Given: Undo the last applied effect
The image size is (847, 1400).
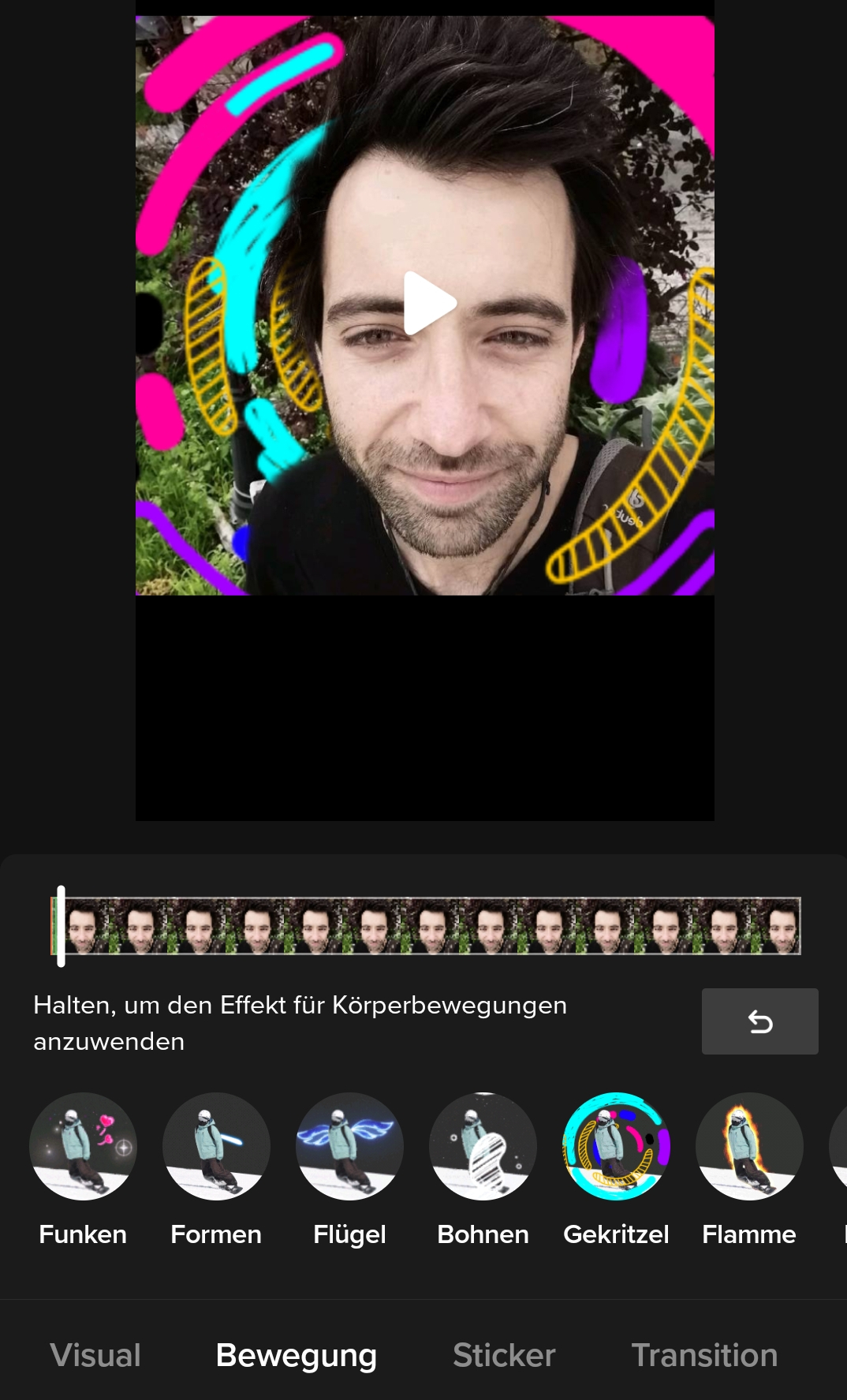Looking at the screenshot, I should (759, 1021).
